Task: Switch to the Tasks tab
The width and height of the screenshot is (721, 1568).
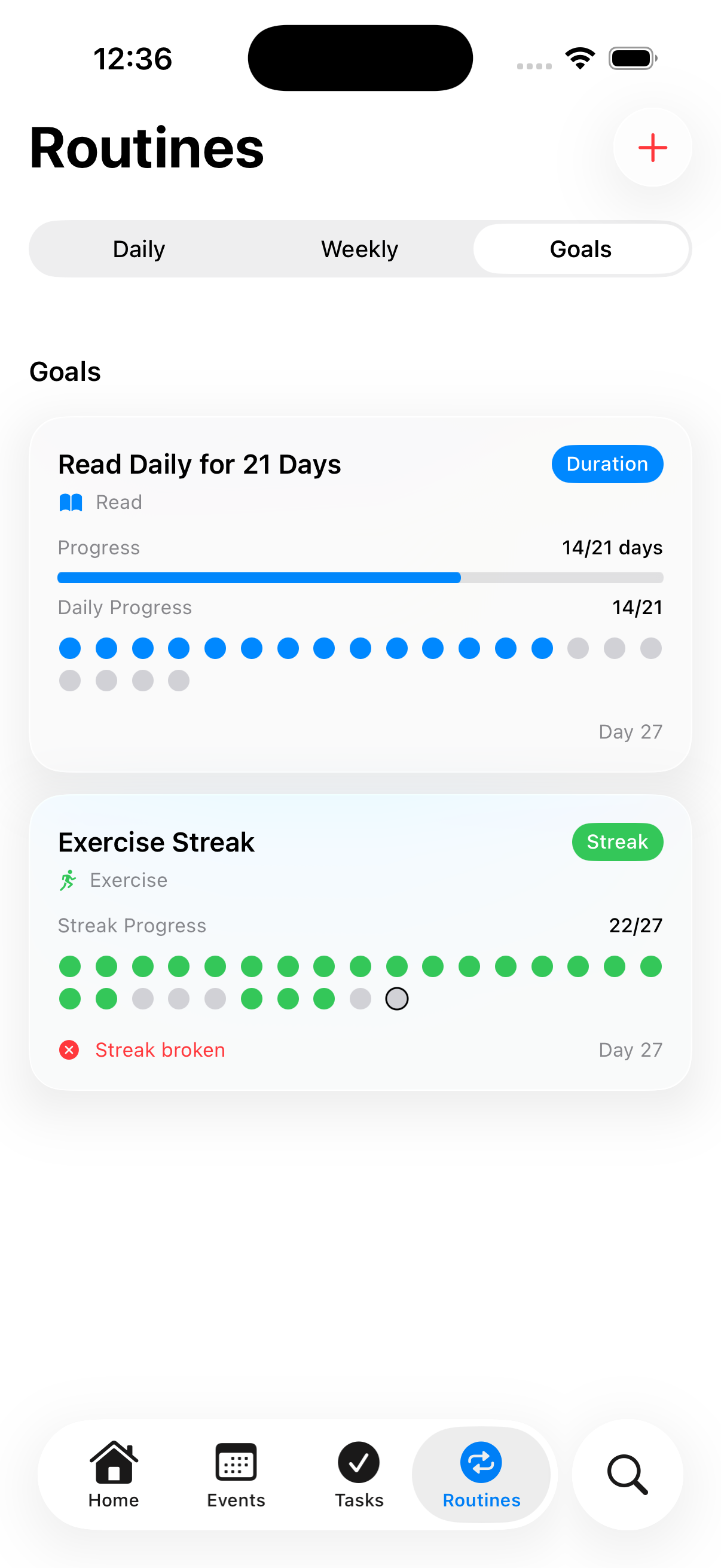Action: pos(359,1474)
